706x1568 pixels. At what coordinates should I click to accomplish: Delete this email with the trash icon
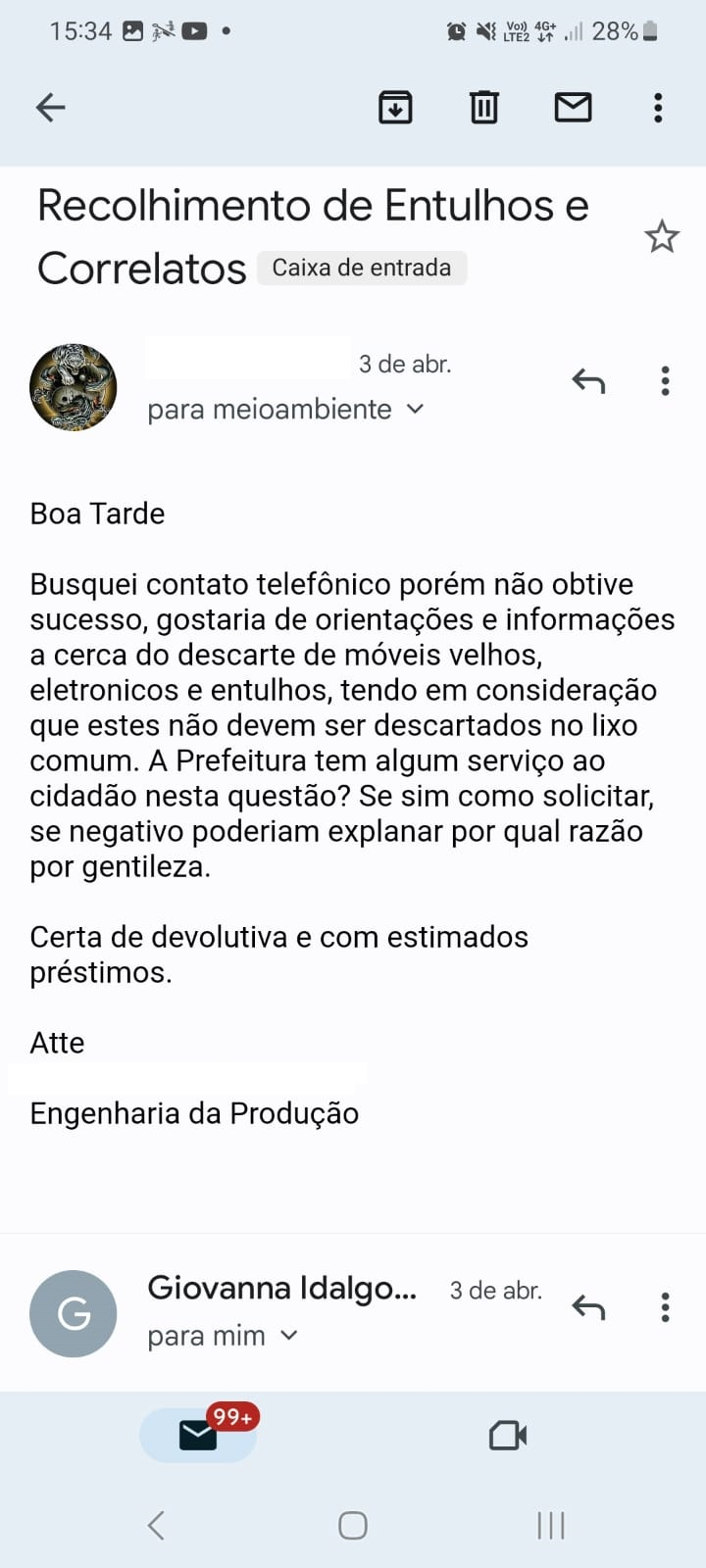483,107
